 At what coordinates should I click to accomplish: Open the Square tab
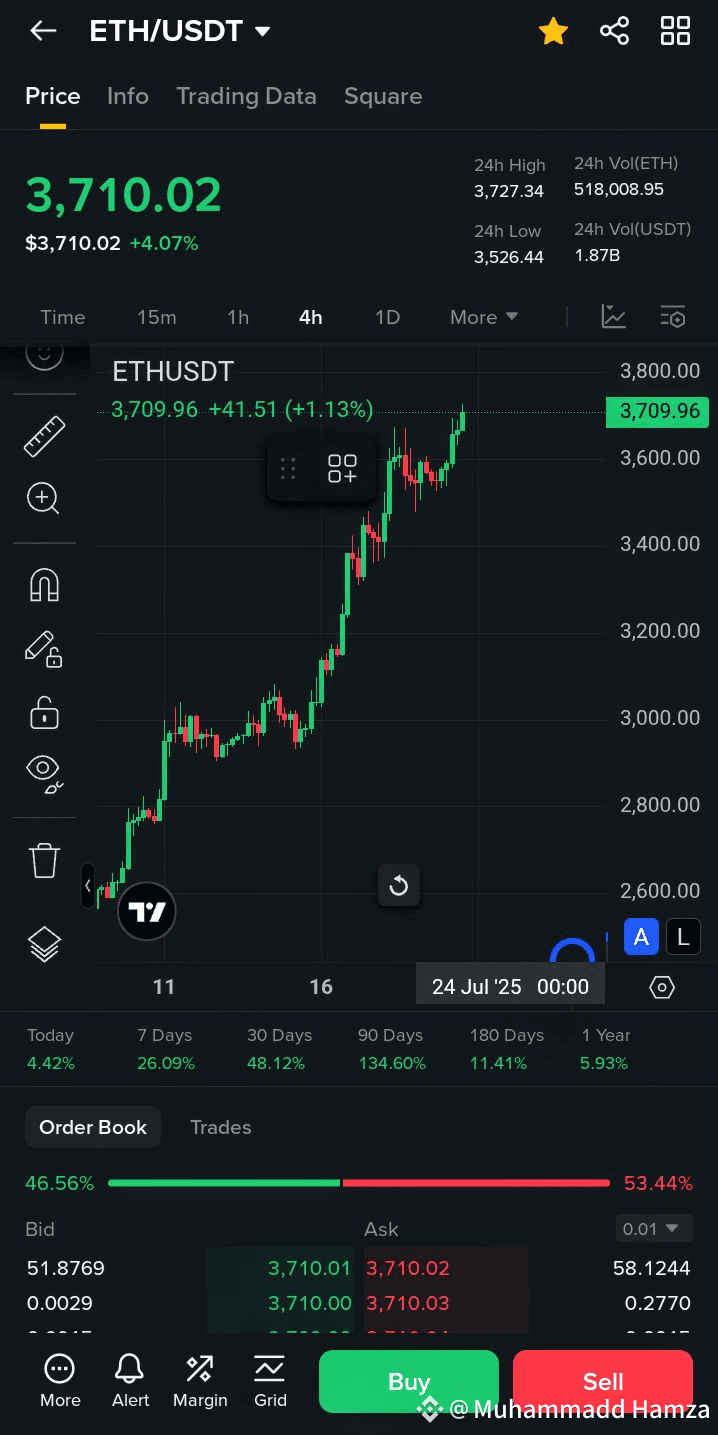click(383, 96)
